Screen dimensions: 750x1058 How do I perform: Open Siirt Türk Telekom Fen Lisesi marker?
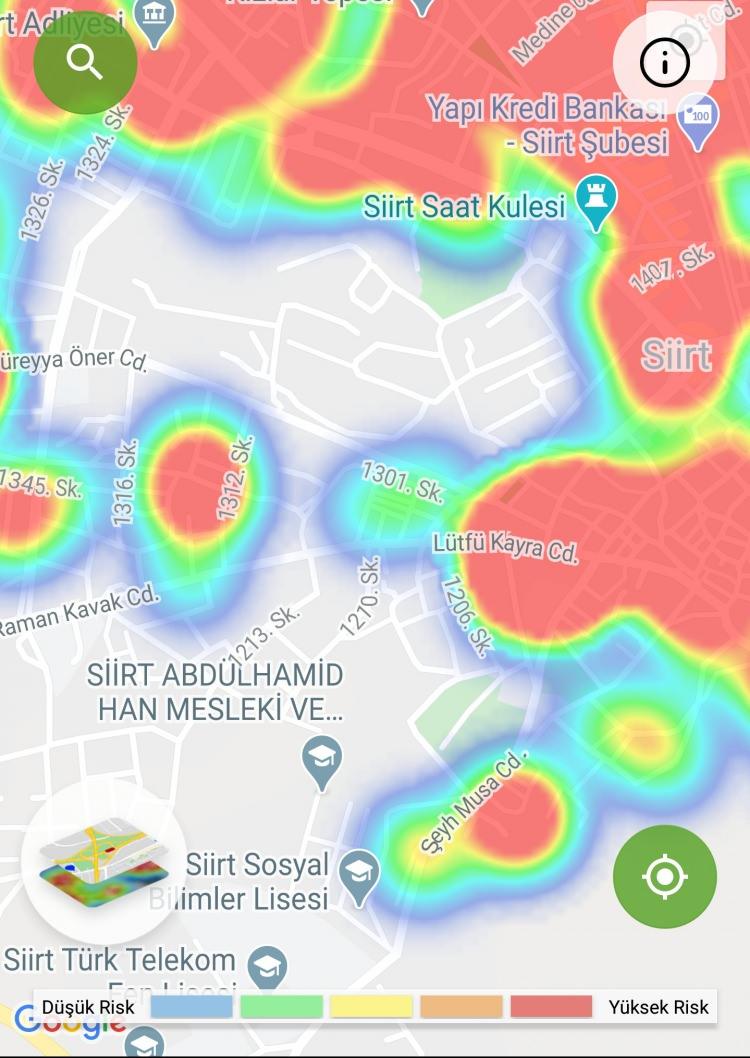point(267,967)
